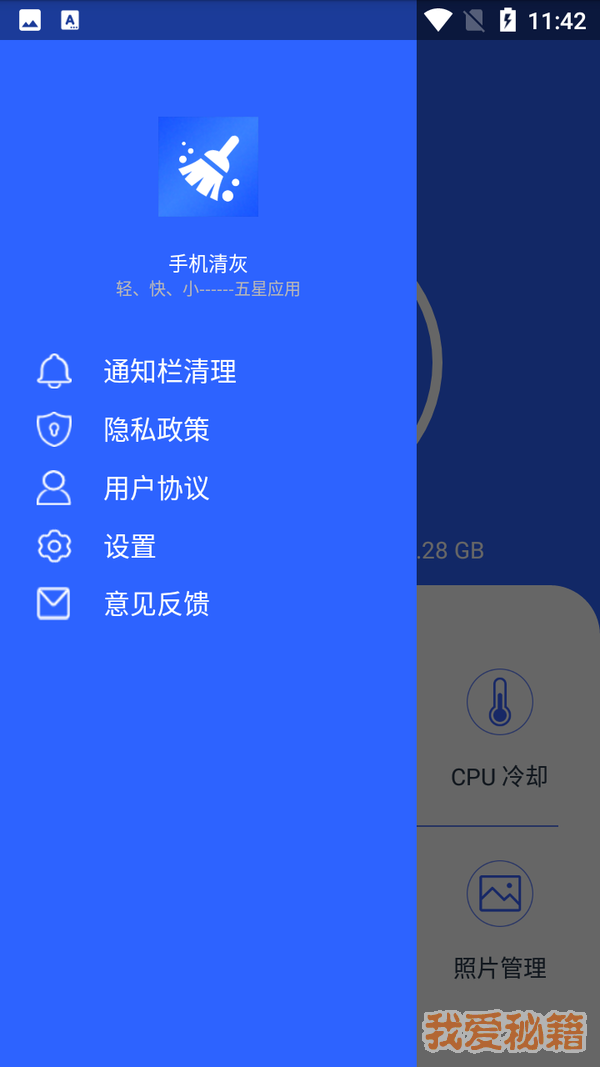Screen dimensions: 600x1067
Task: Open 照片管理 behind the drawer
Action: coord(500,918)
